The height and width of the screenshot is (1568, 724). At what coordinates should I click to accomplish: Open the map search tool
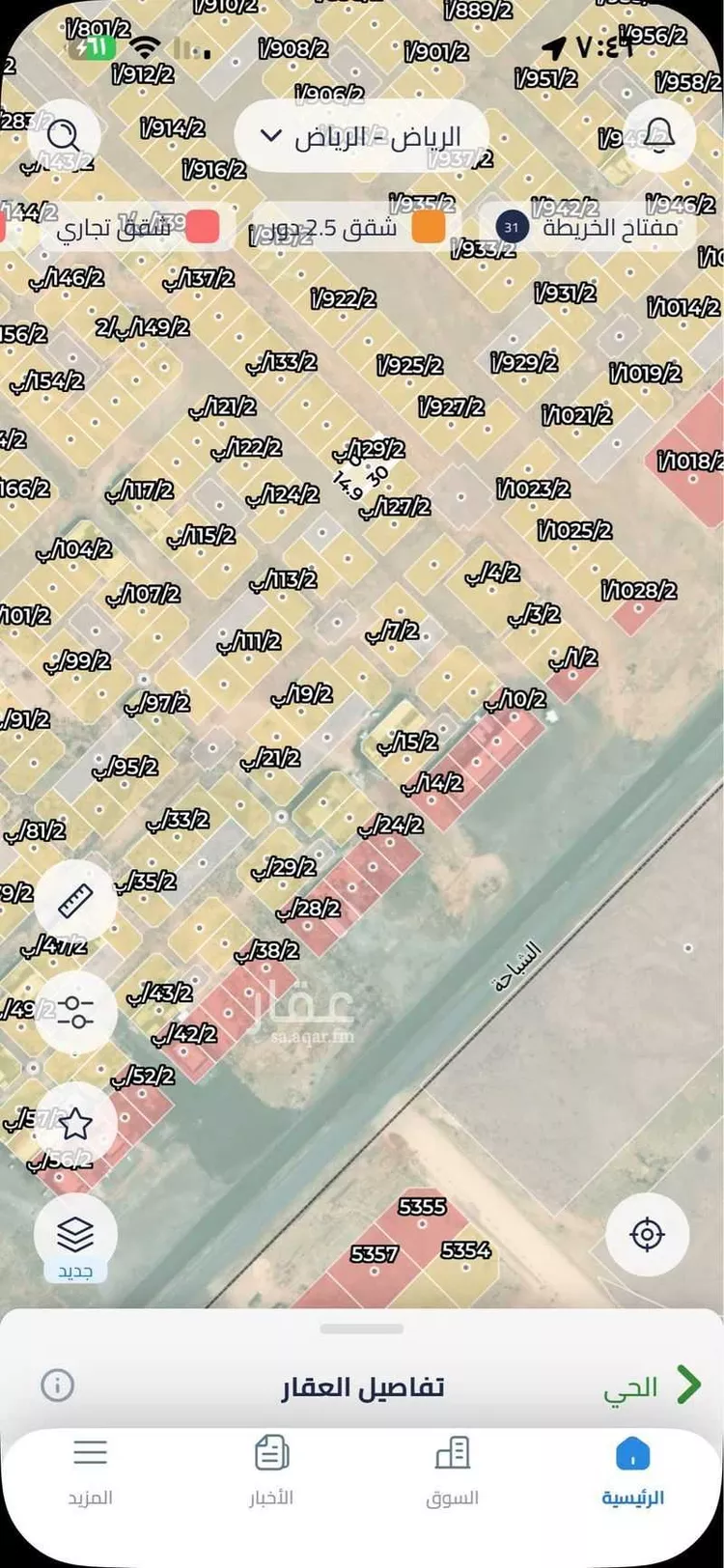(66, 135)
